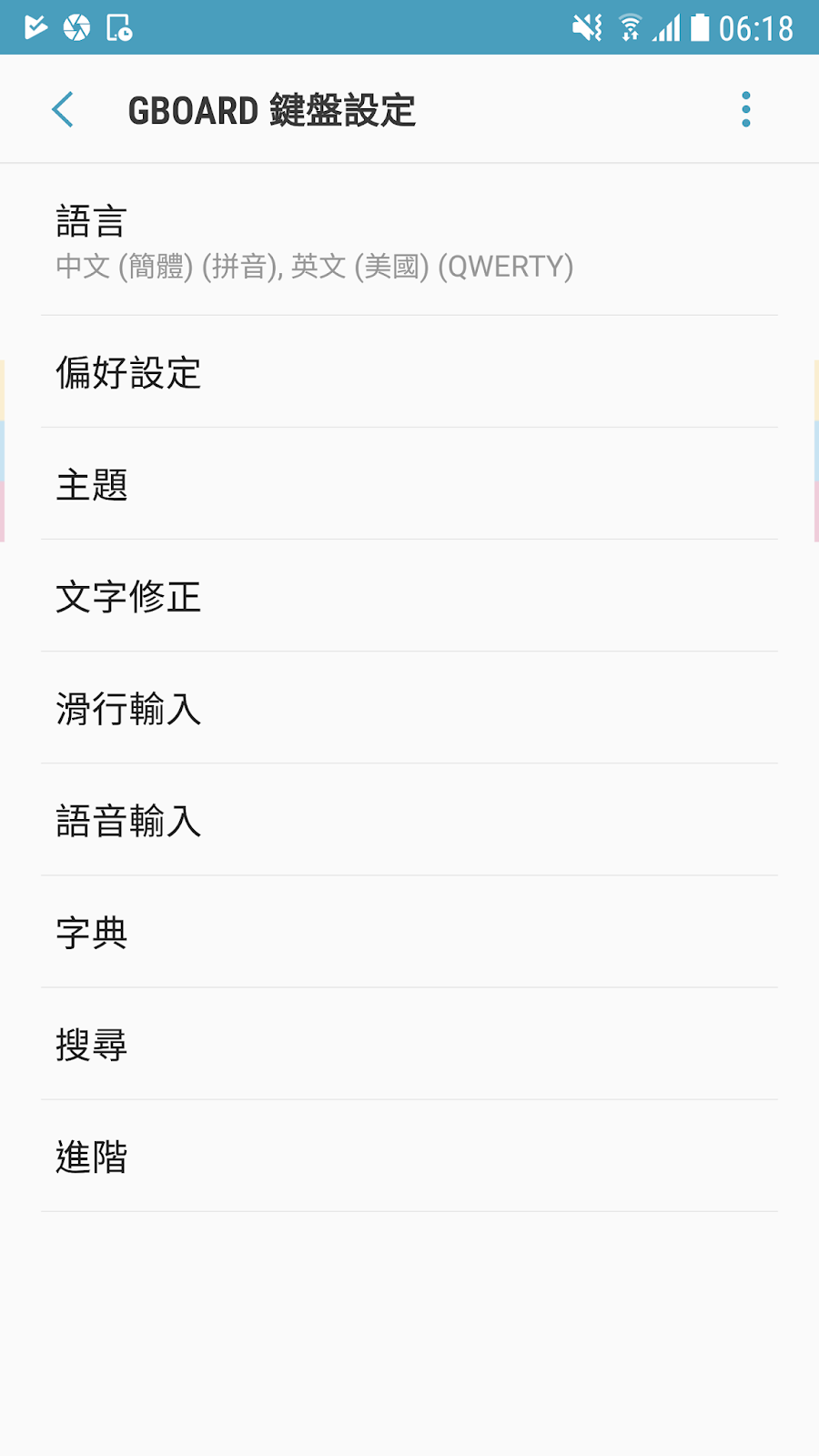Select the 主題 theme option
The image size is (819, 1456).
tap(409, 484)
